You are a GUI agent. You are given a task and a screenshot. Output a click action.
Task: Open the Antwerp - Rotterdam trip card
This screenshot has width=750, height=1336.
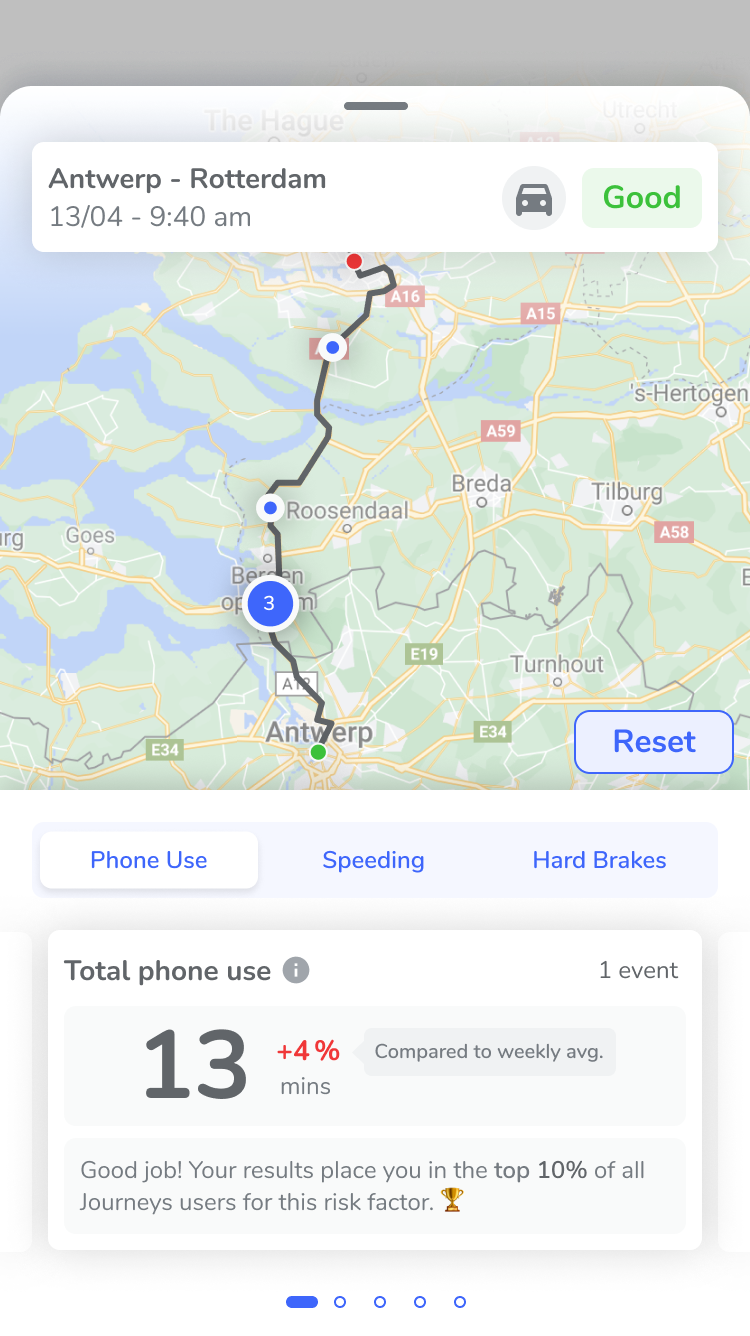pyautogui.click(x=260, y=197)
